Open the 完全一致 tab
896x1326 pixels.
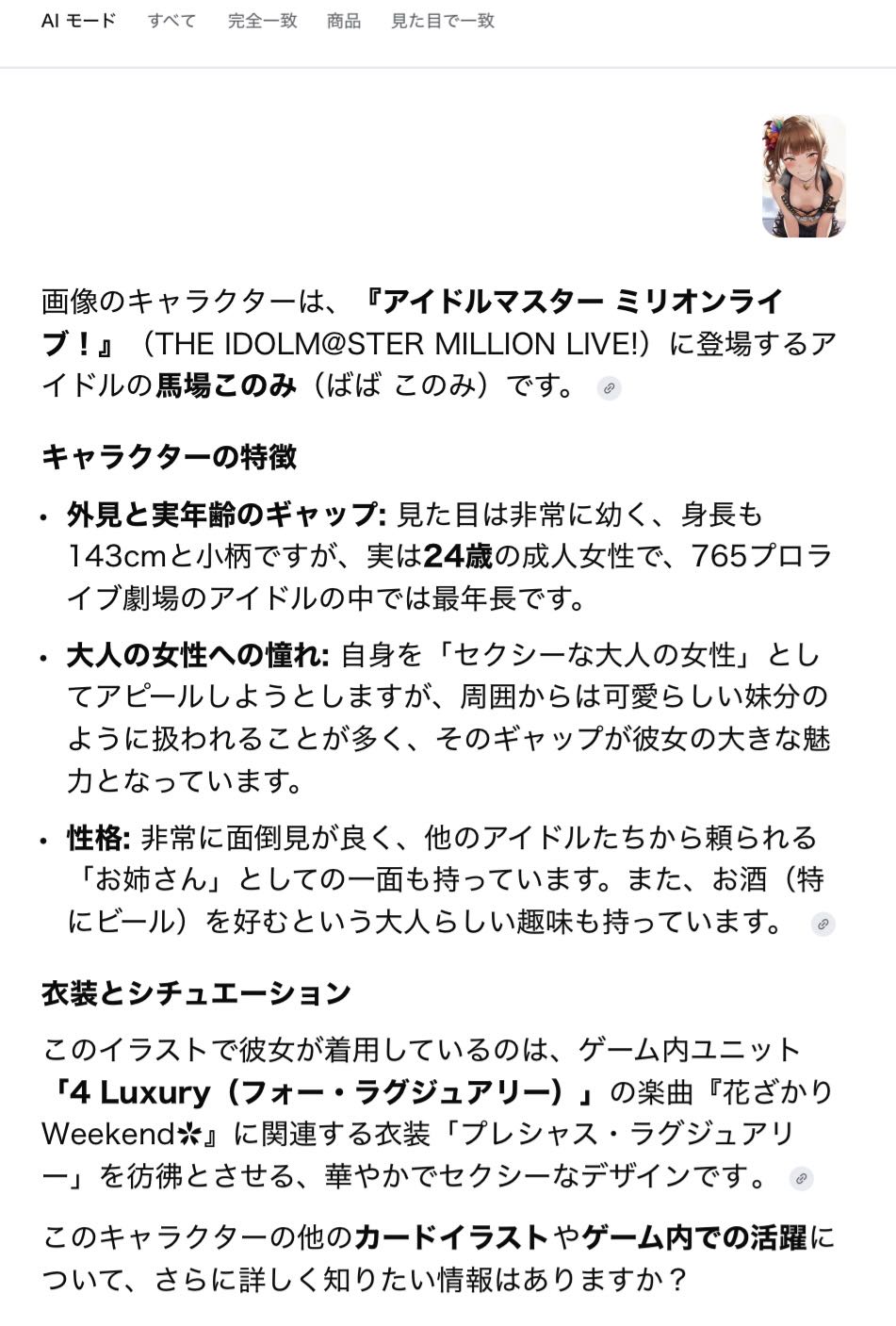click(262, 21)
